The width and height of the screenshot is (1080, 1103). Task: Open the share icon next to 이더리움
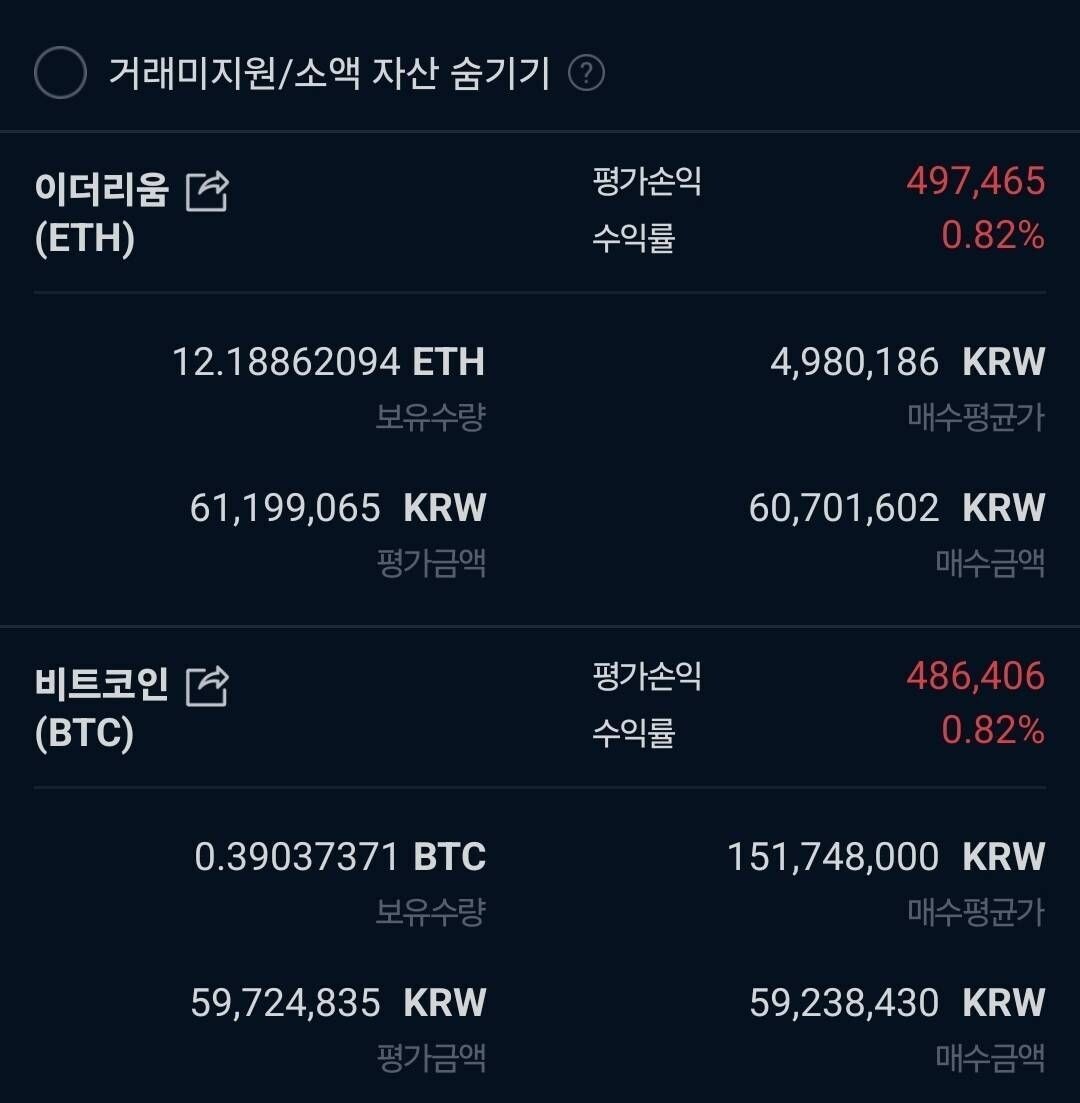click(207, 189)
